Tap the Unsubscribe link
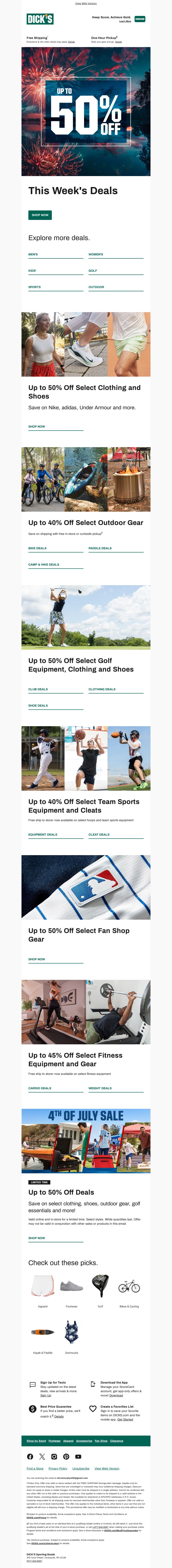This screenshot has height=1568, width=172. [x=81, y=1468]
